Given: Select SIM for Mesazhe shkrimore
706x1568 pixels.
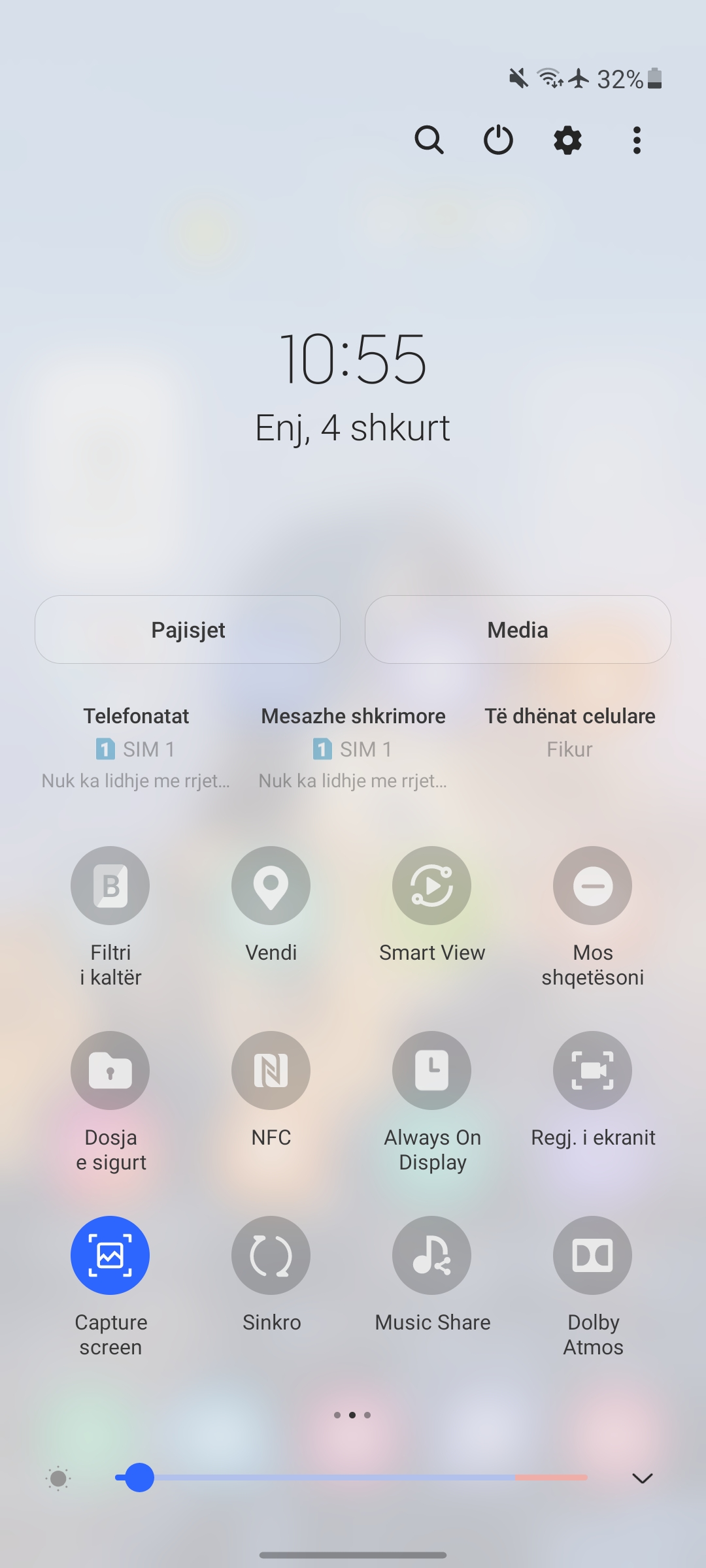Looking at the screenshot, I should pos(353,747).
